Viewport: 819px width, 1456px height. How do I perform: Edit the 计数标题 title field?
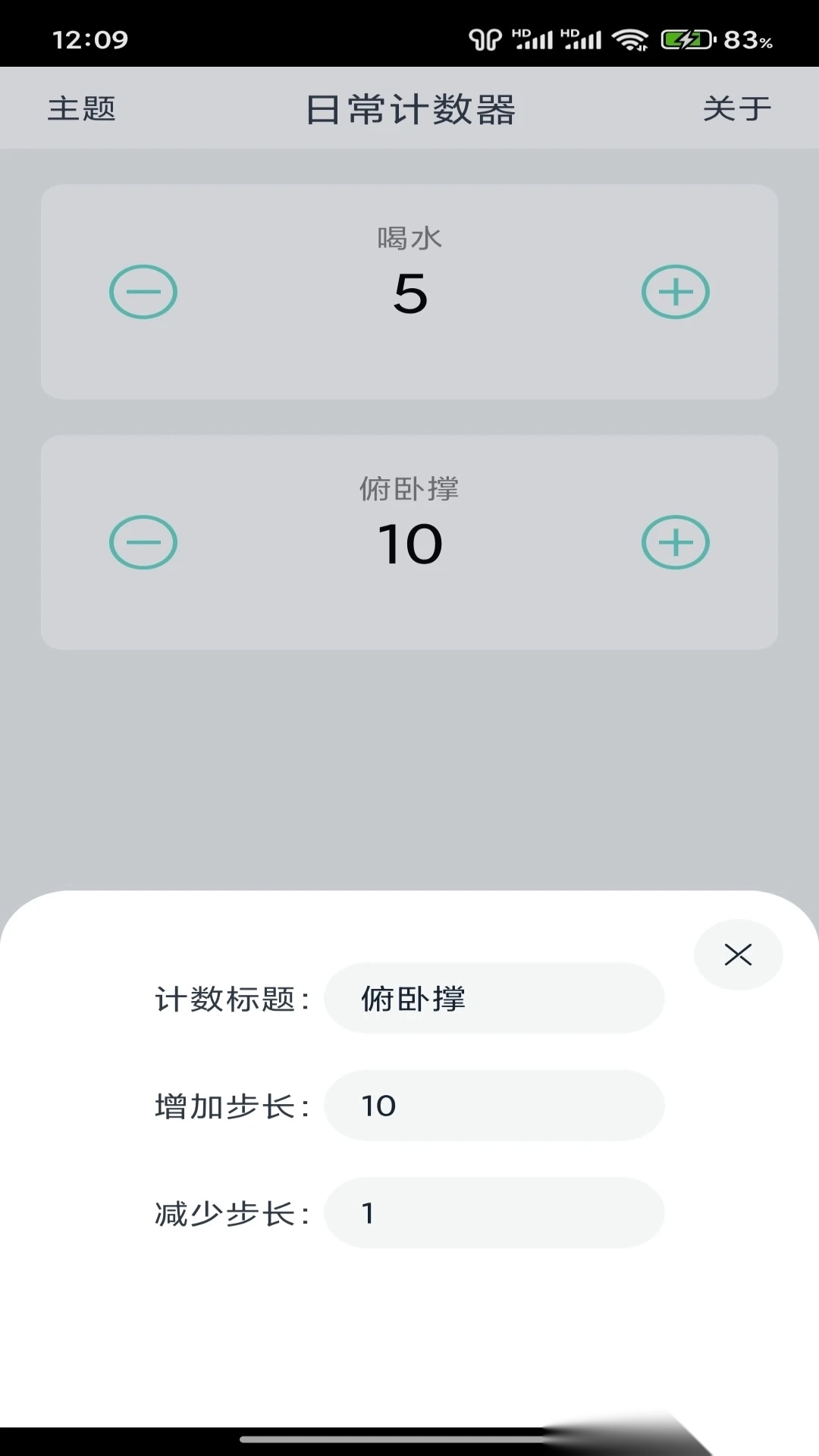(494, 998)
